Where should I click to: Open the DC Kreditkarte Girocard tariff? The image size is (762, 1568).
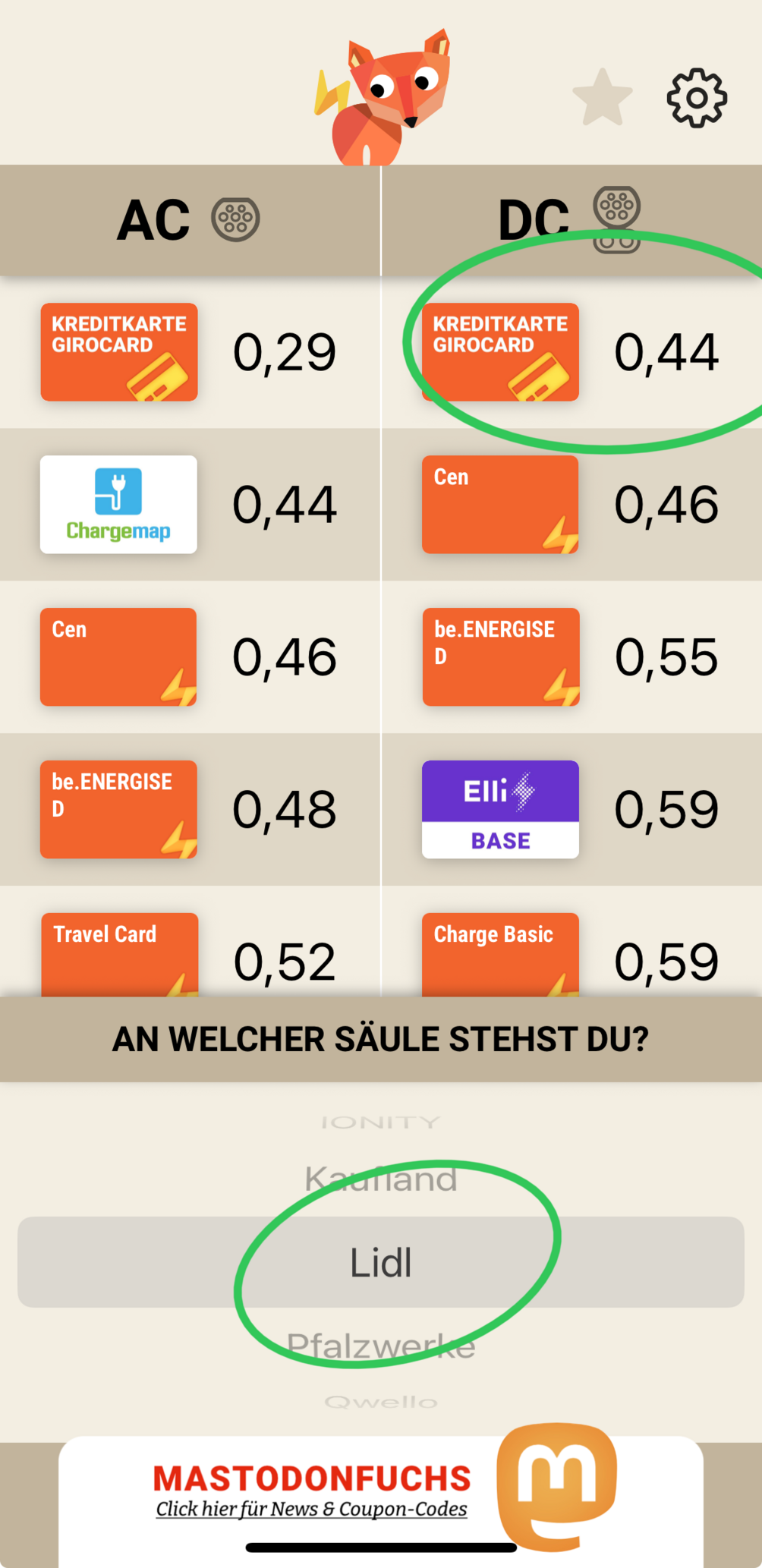pos(500,352)
